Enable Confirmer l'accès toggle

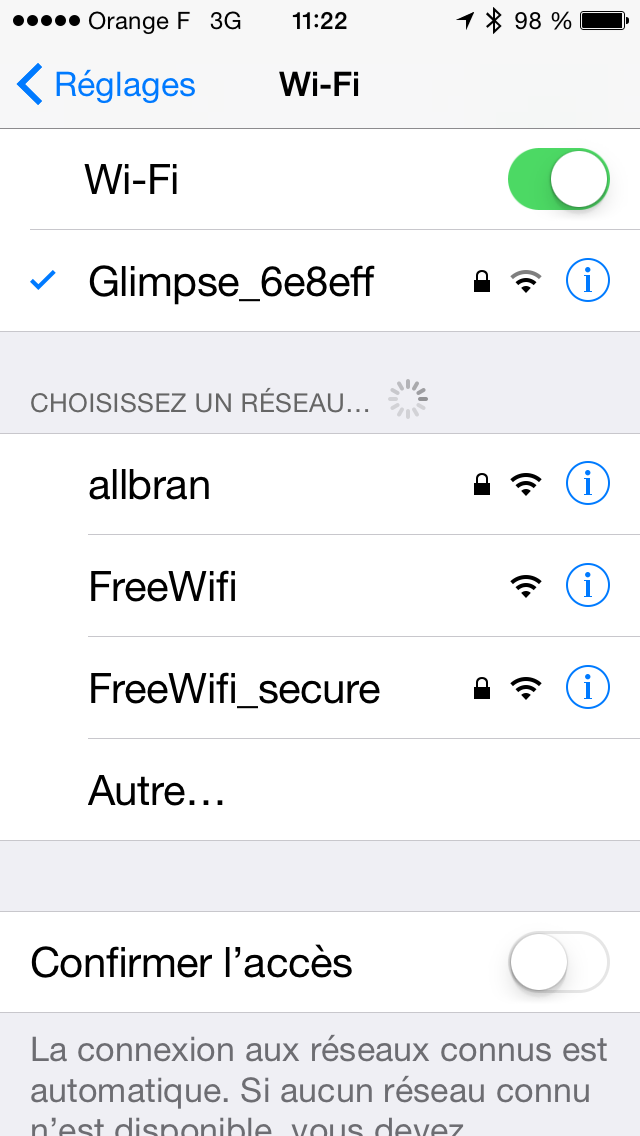[x=558, y=962]
